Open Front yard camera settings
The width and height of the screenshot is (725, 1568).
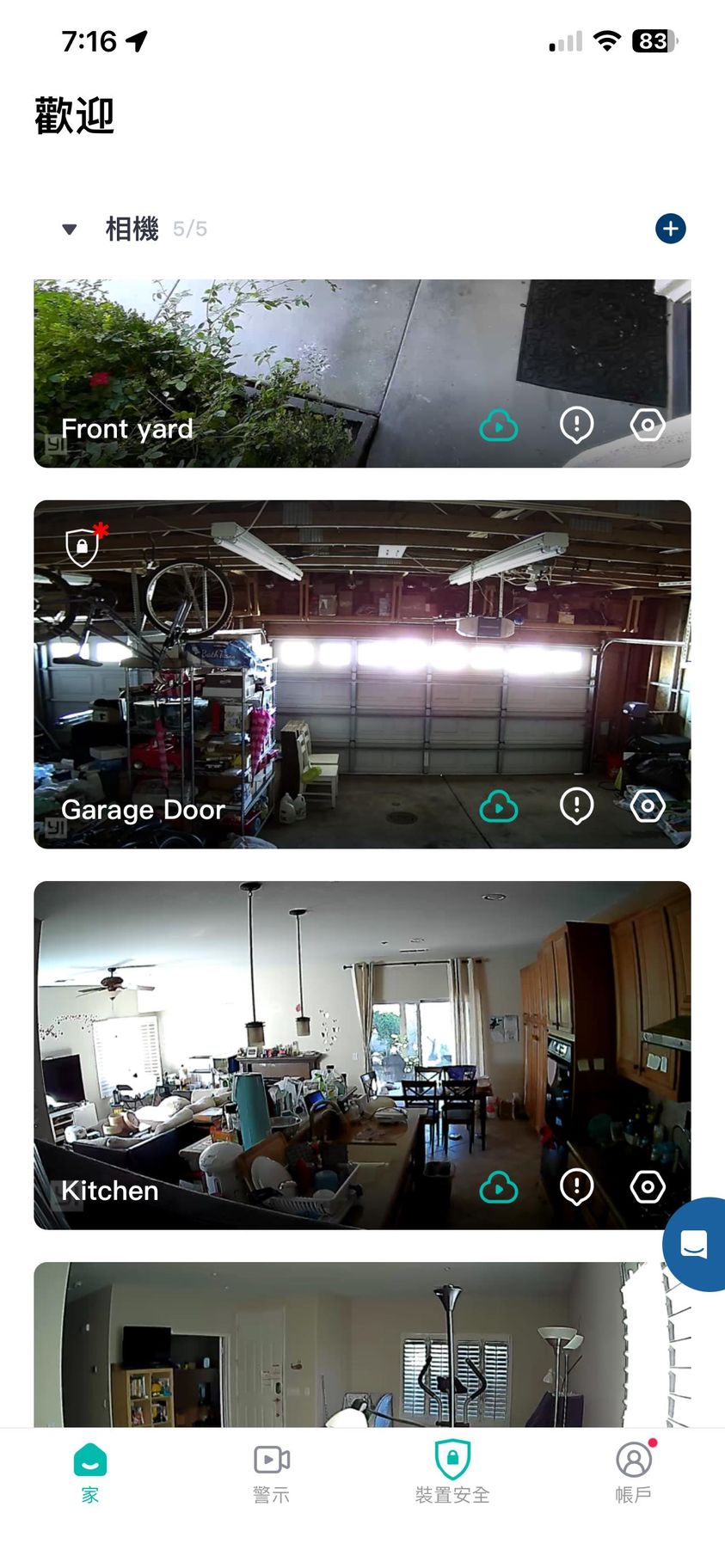pyautogui.click(x=648, y=425)
